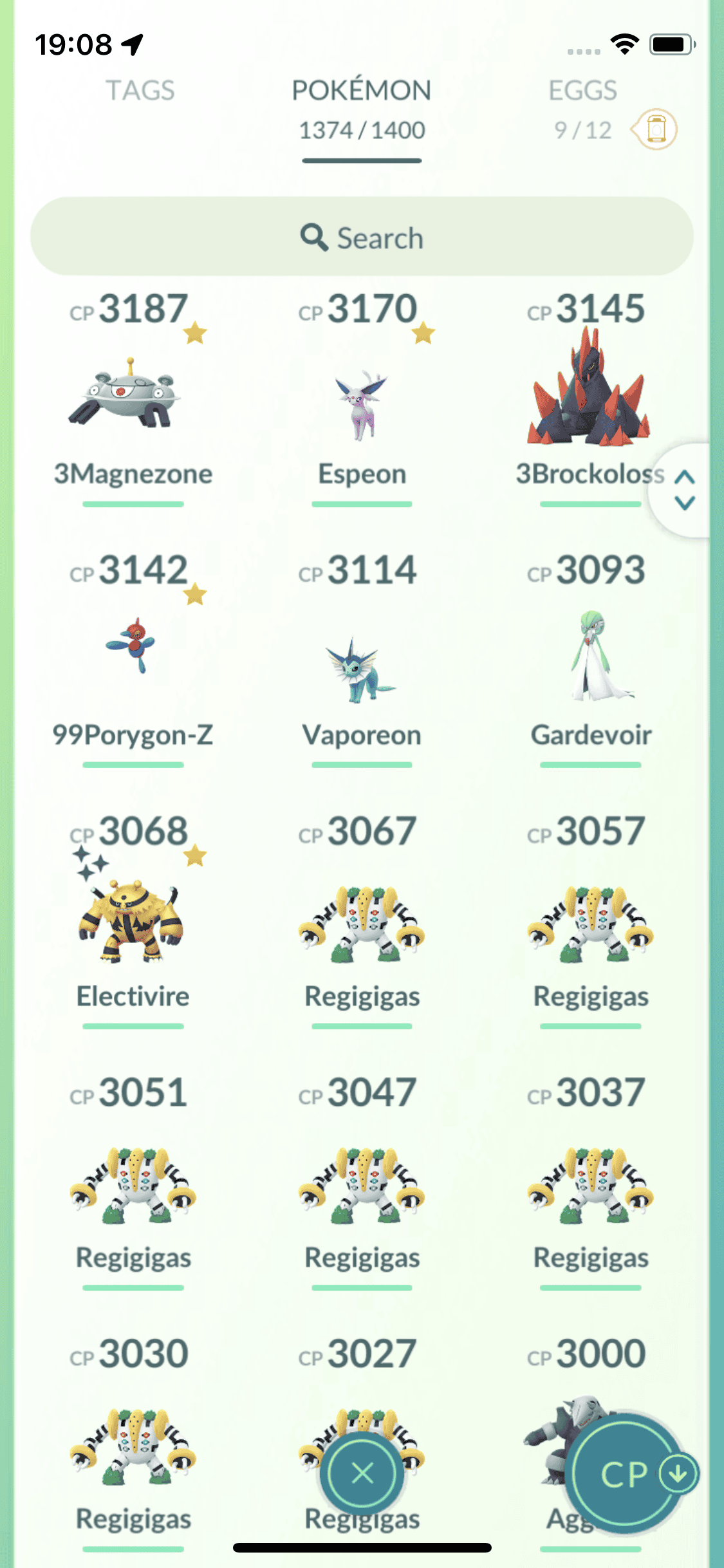
Task: Open shiny Electivire CP 3068
Action: click(x=133, y=920)
